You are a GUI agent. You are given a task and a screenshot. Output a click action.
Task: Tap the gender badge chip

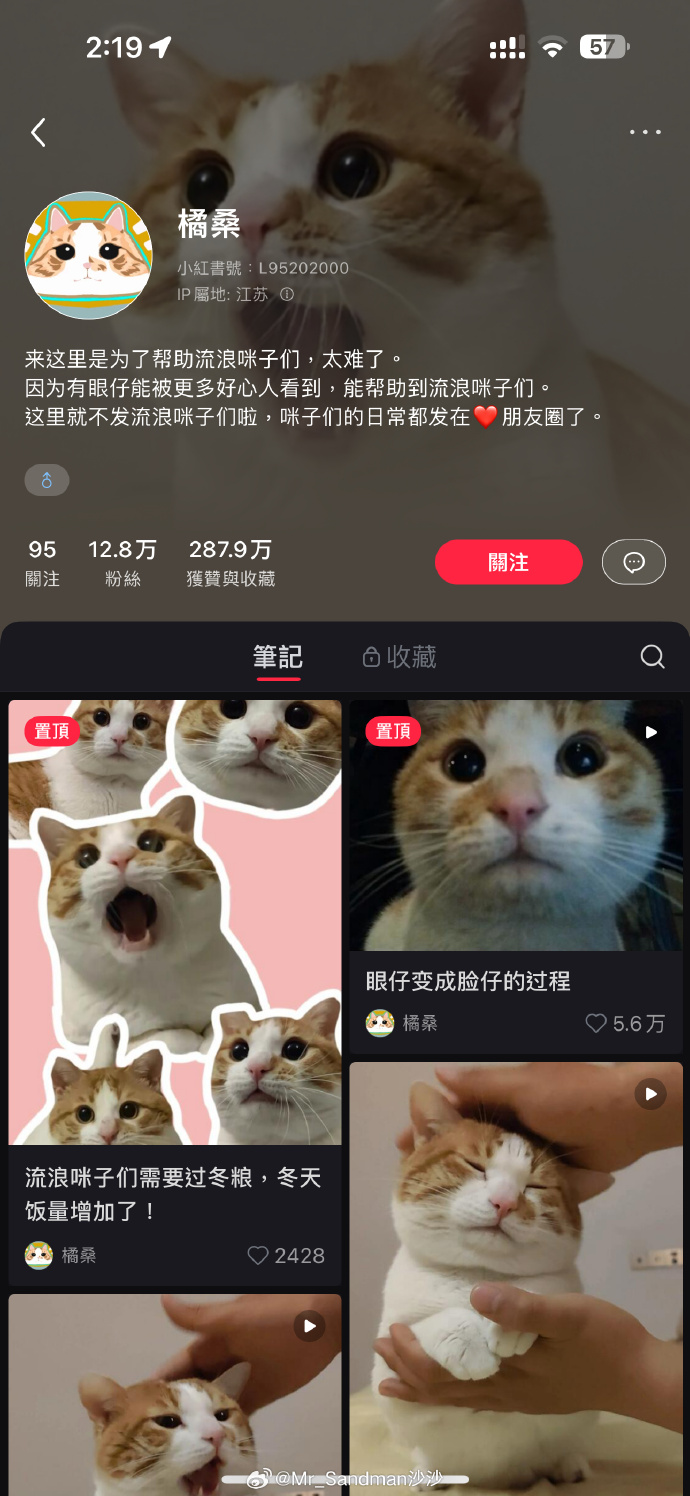(x=47, y=481)
